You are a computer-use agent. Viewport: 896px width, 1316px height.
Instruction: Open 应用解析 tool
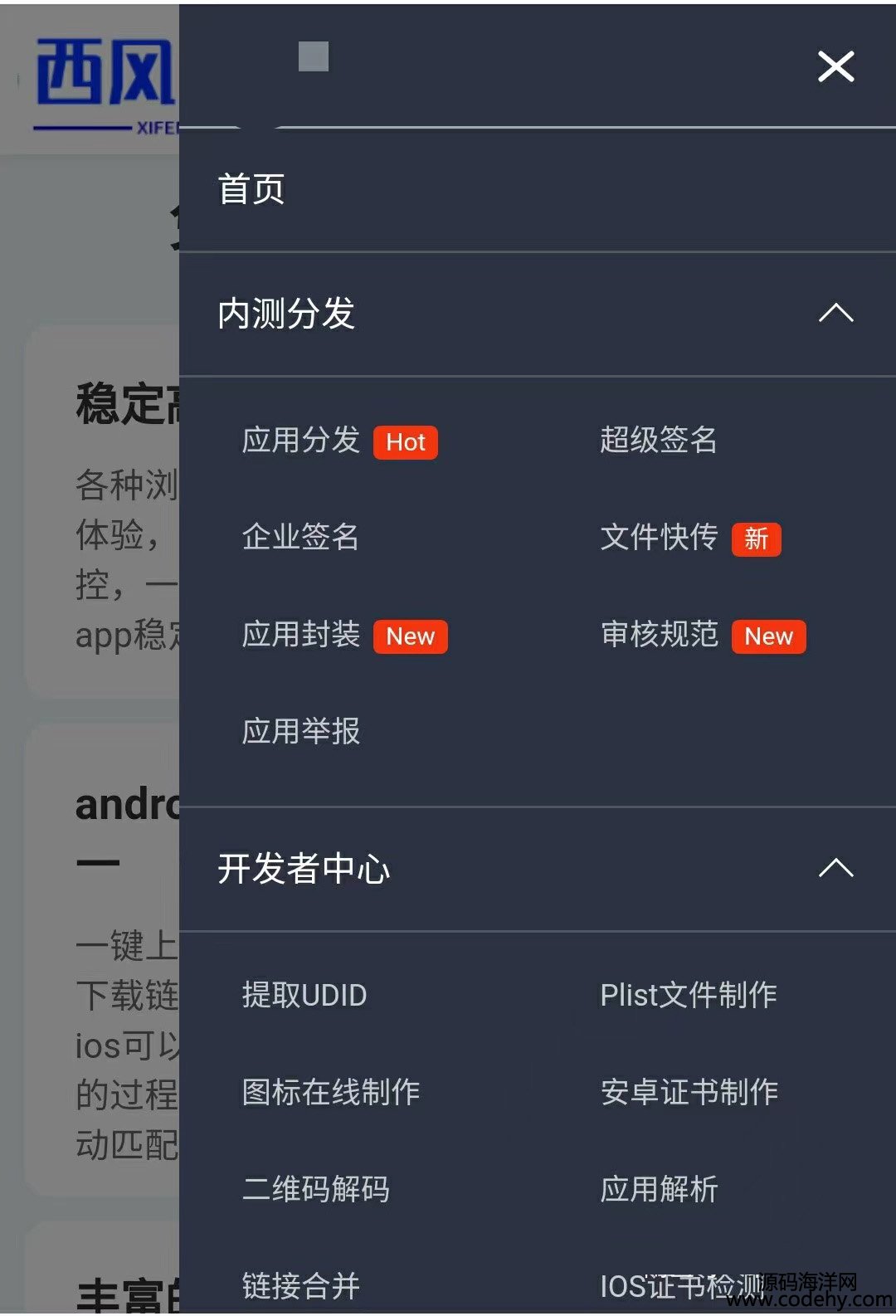(660, 1189)
